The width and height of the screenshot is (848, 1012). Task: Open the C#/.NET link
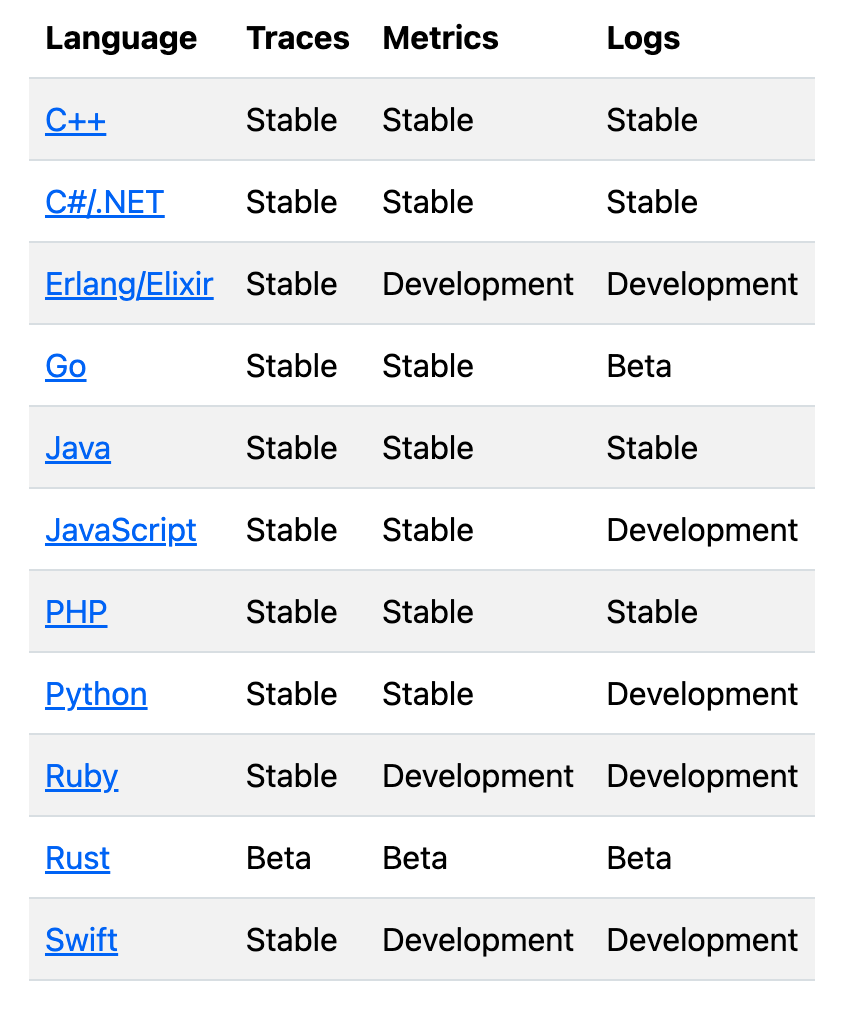coord(104,202)
